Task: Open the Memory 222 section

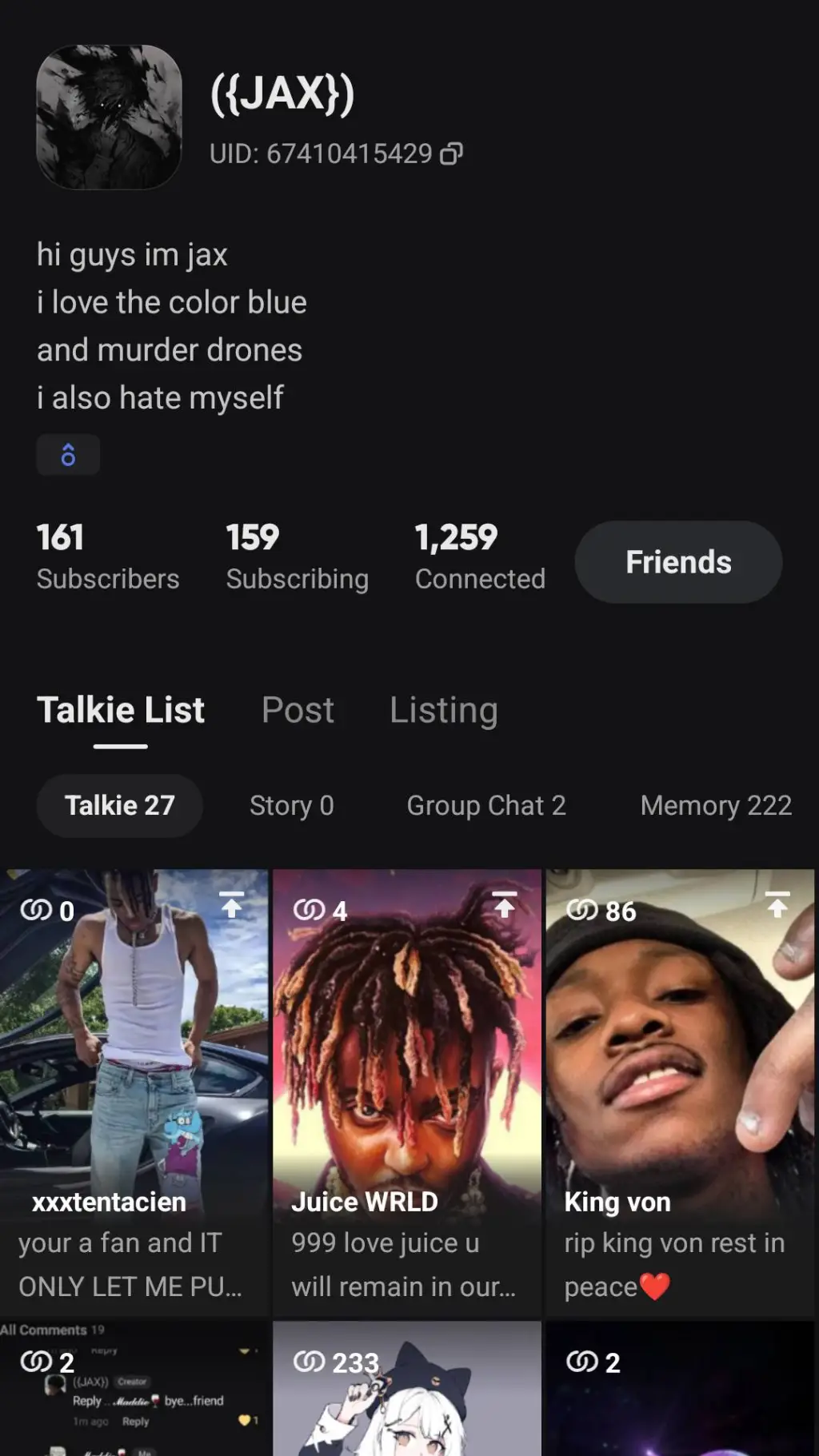Action: (716, 805)
